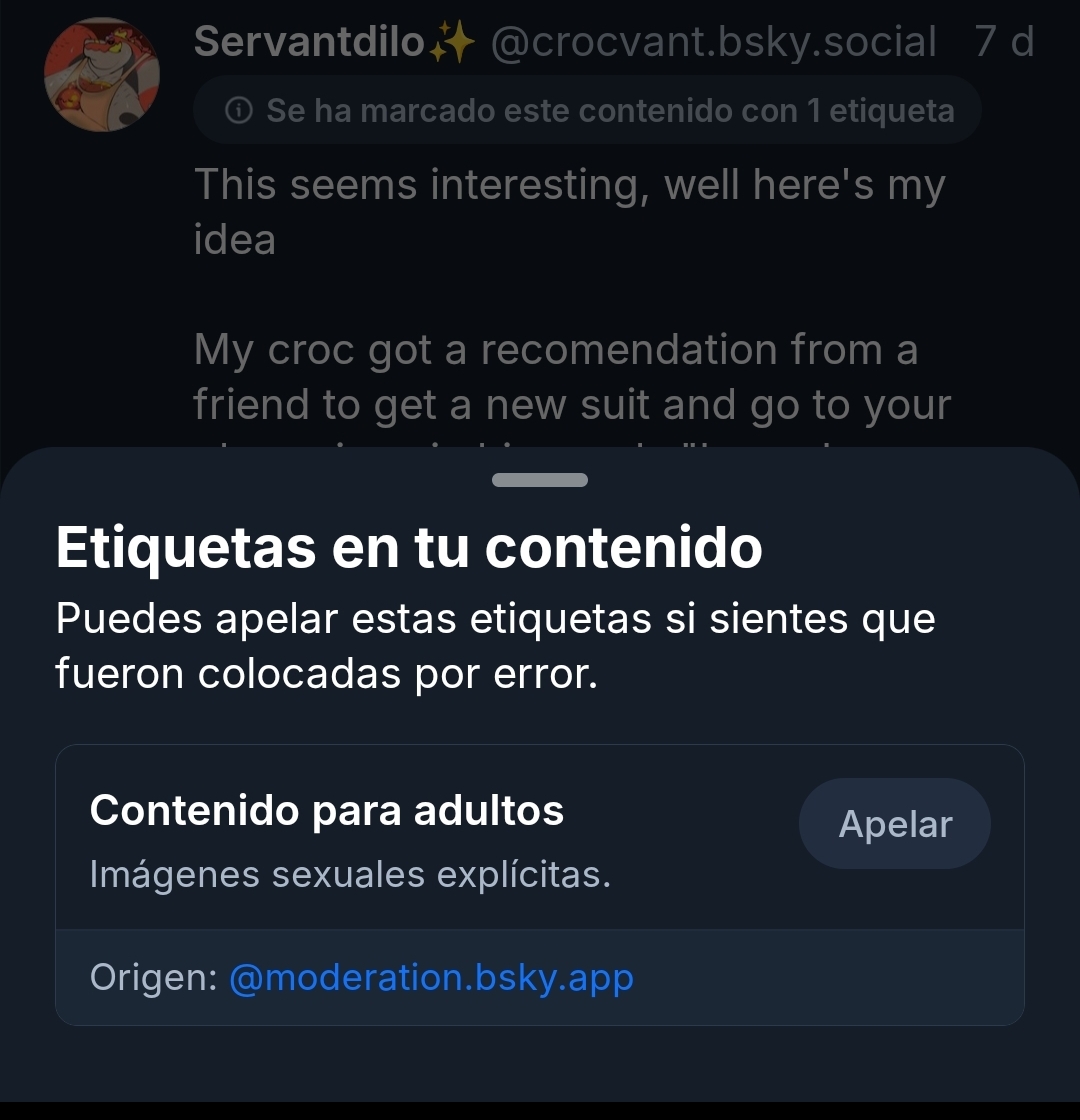
Task: Tap the Apelar button for adult content label
Action: tap(894, 824)
